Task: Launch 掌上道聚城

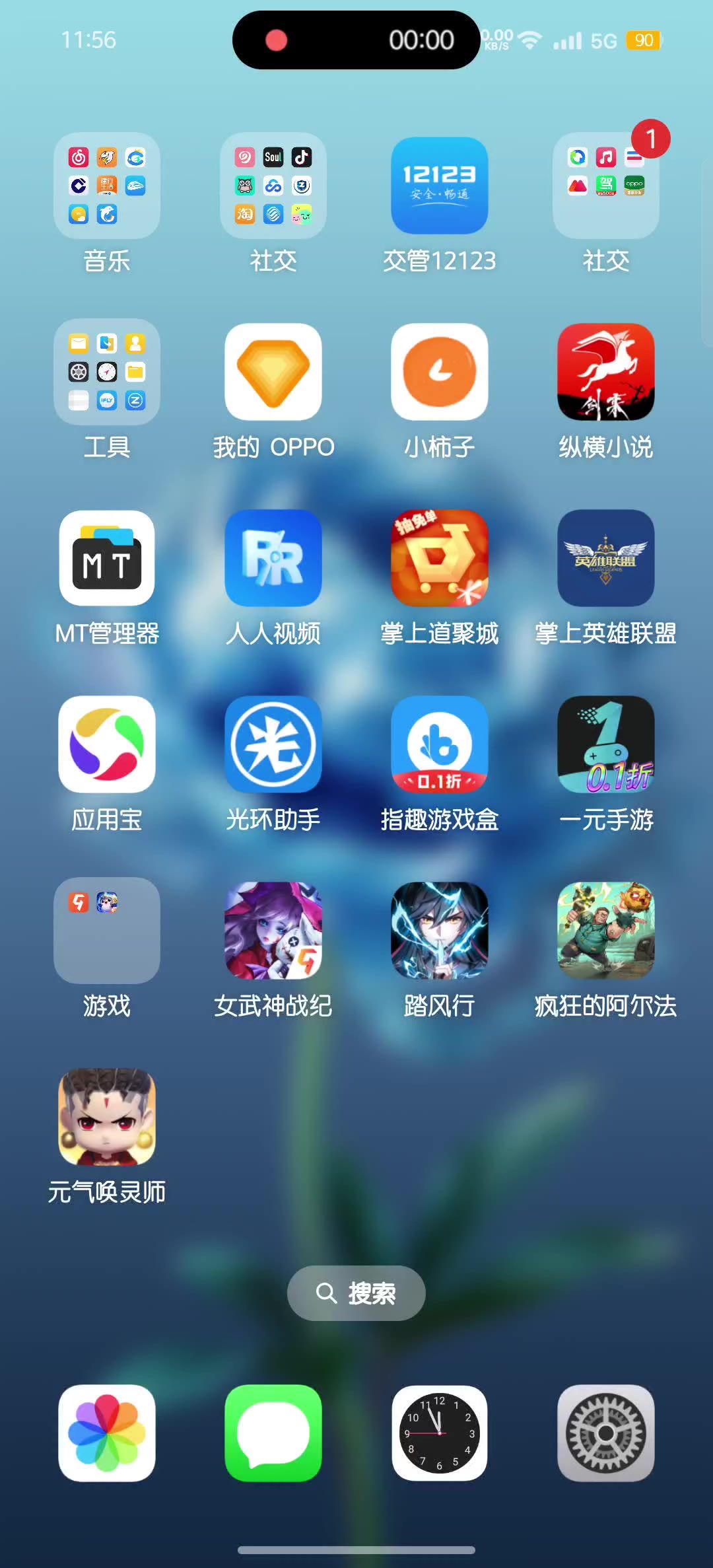Action: pyautogui.click(x=440, y=558)
